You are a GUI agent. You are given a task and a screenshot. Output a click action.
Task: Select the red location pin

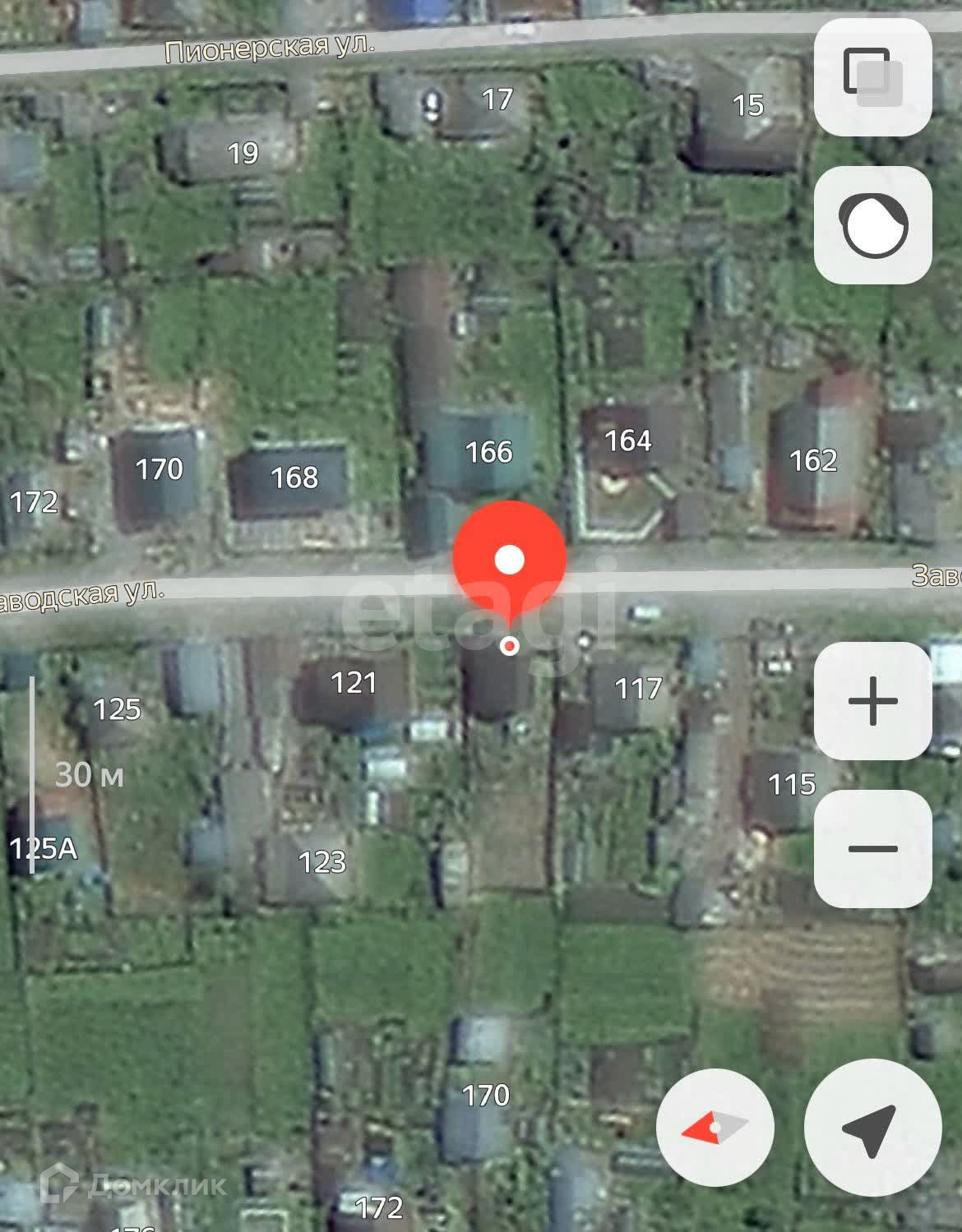[510, 561]
